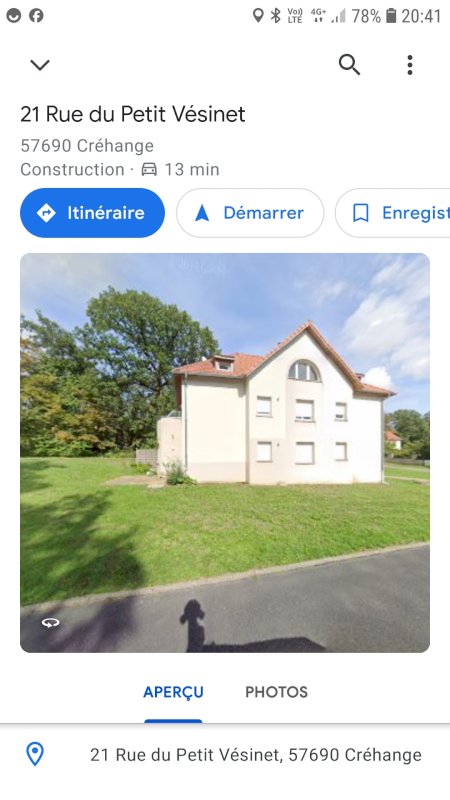Image resolution: width=450 pixels, height=800 pixels.
Task: Start navigation with the Démarrer button
Action: (x=250, y=213)
